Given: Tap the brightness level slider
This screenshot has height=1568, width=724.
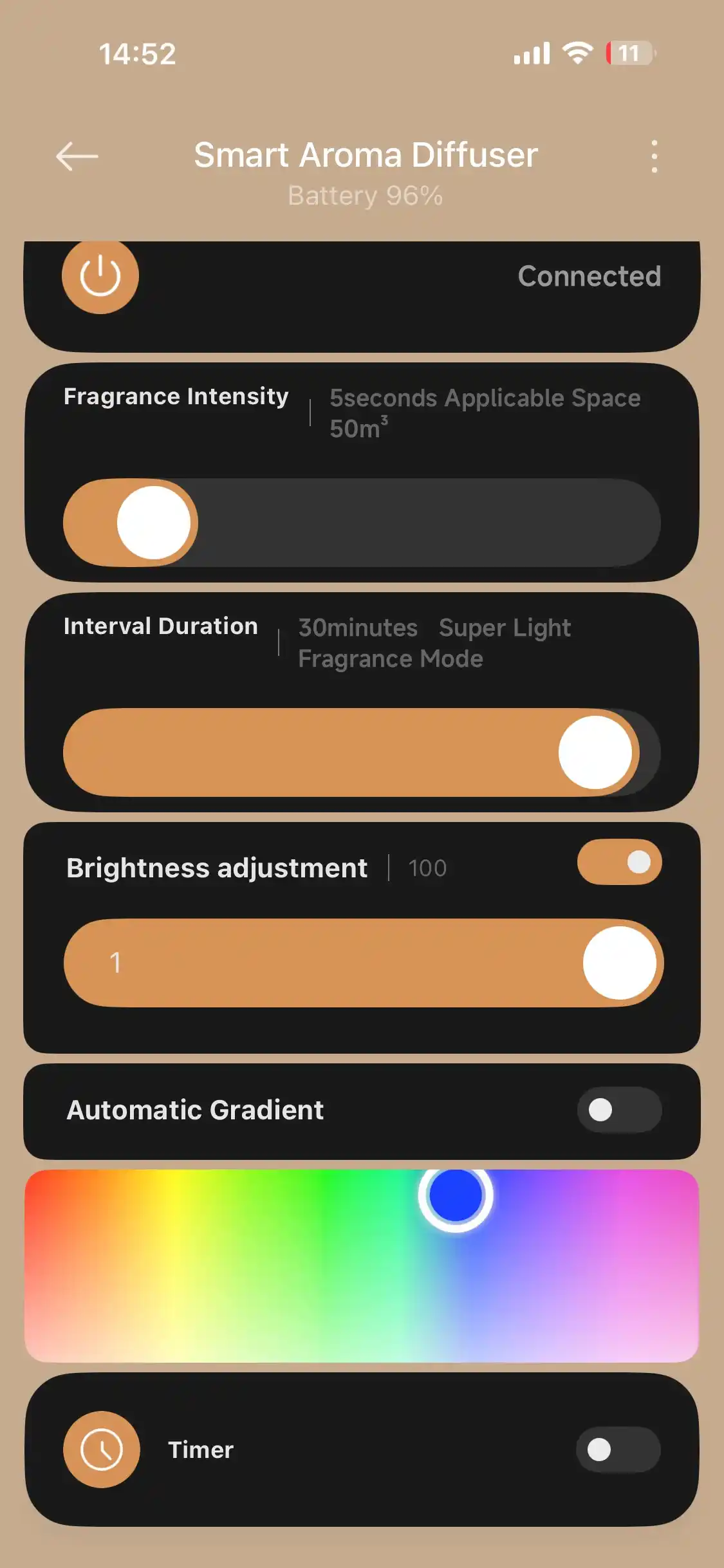Looking at the screenshot, I should (x=364, y=963).
